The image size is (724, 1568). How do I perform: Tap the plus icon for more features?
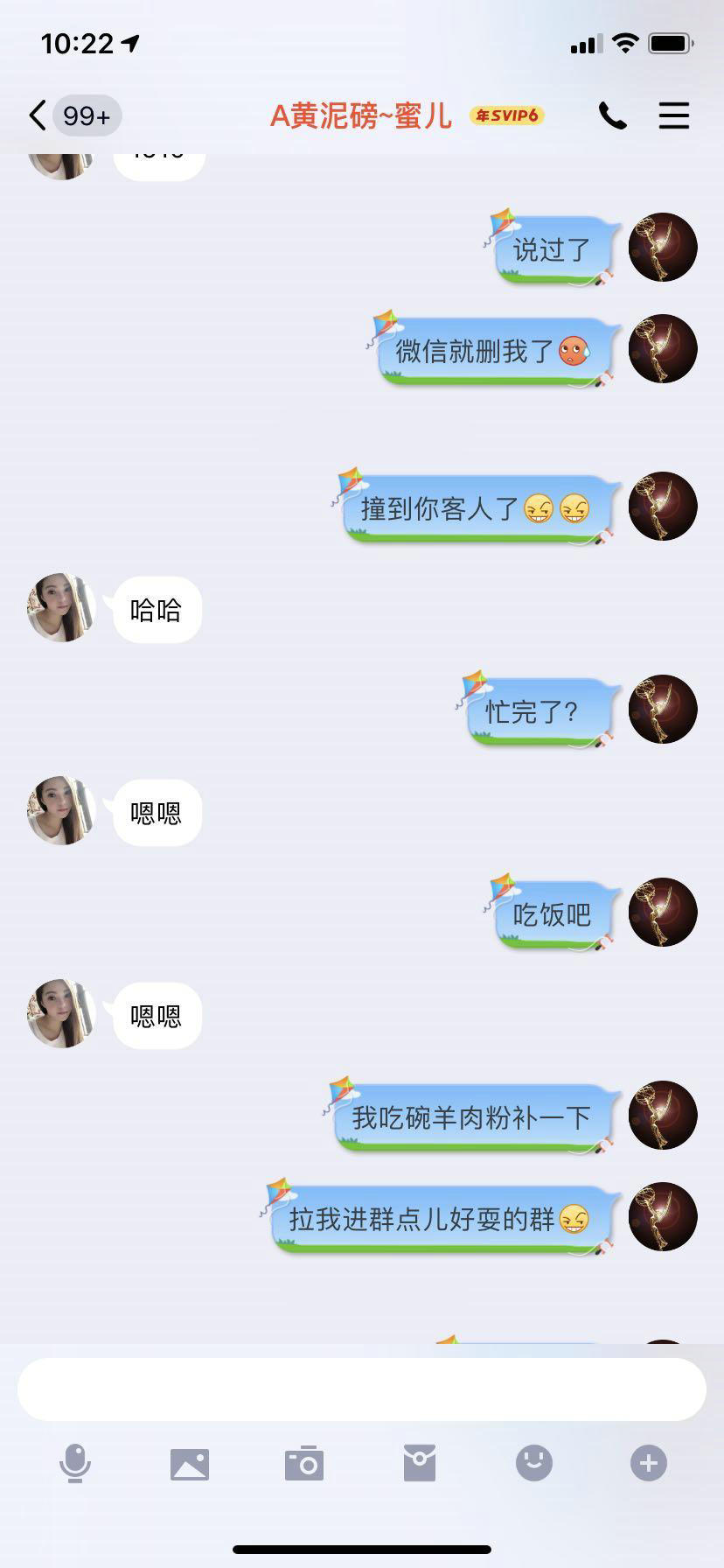coord(648,1462)
